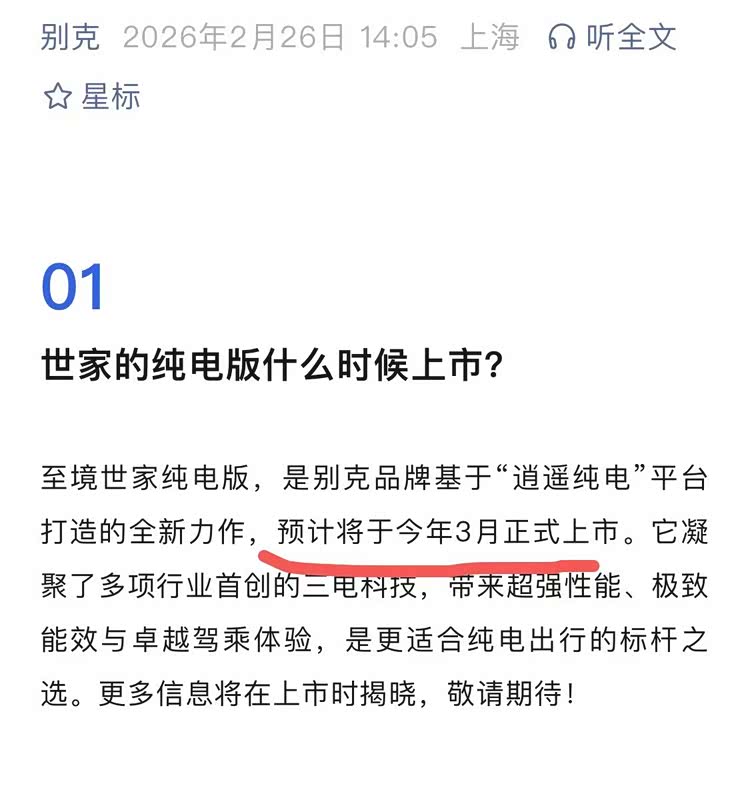Open the 别克 official account profile
Screen dimensions: 750x788
(x=70, y=38)
